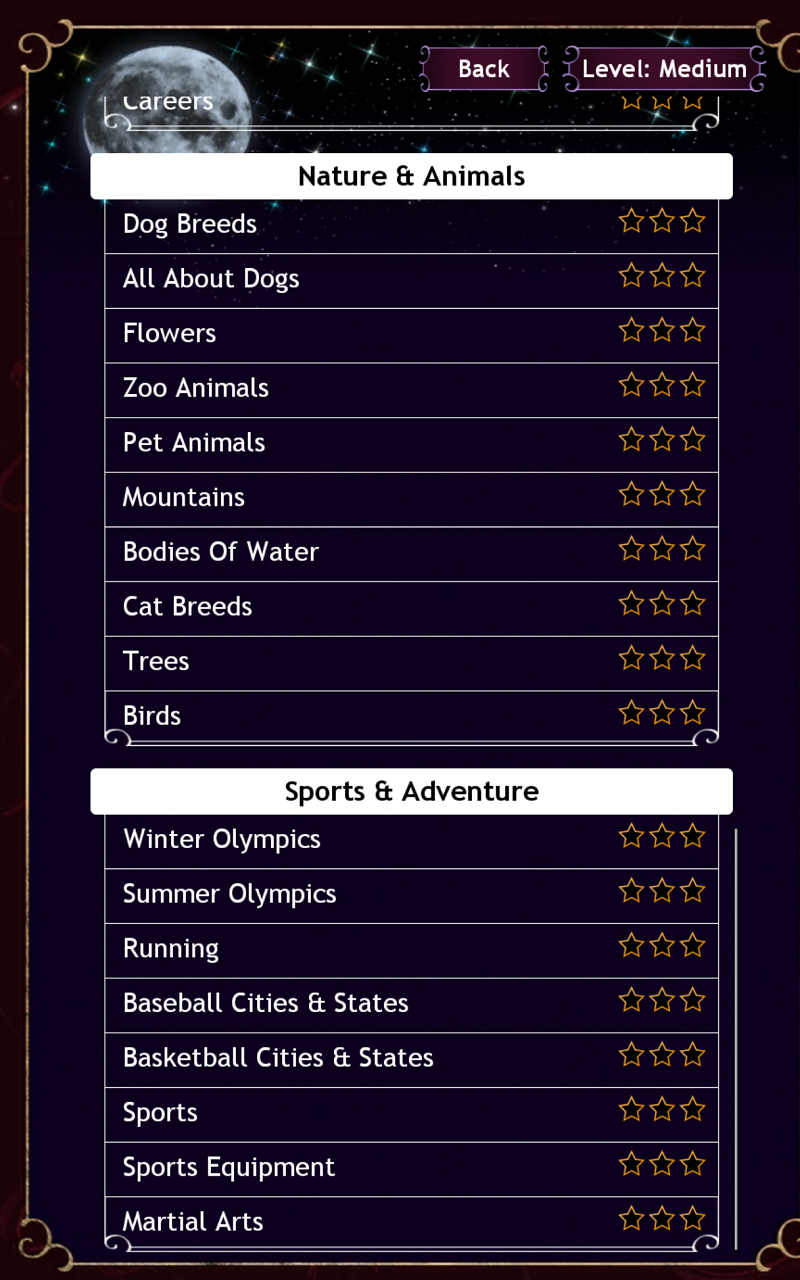Tap the first star next to Winter Olympics

tap(631, 835)
